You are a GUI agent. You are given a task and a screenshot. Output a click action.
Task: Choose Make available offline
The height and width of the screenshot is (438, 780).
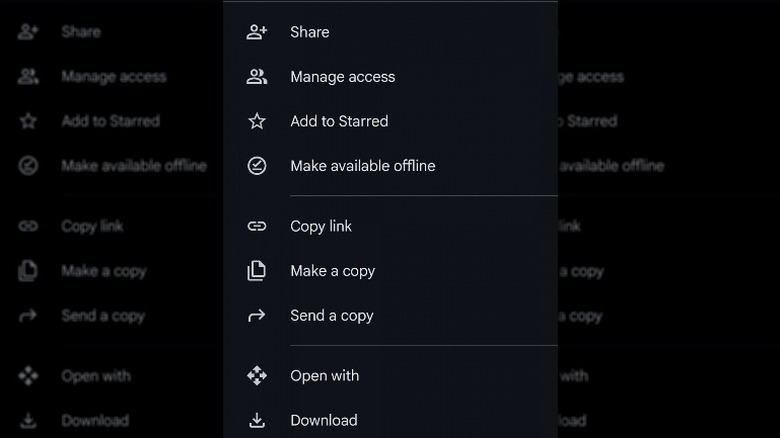(362, 166)
